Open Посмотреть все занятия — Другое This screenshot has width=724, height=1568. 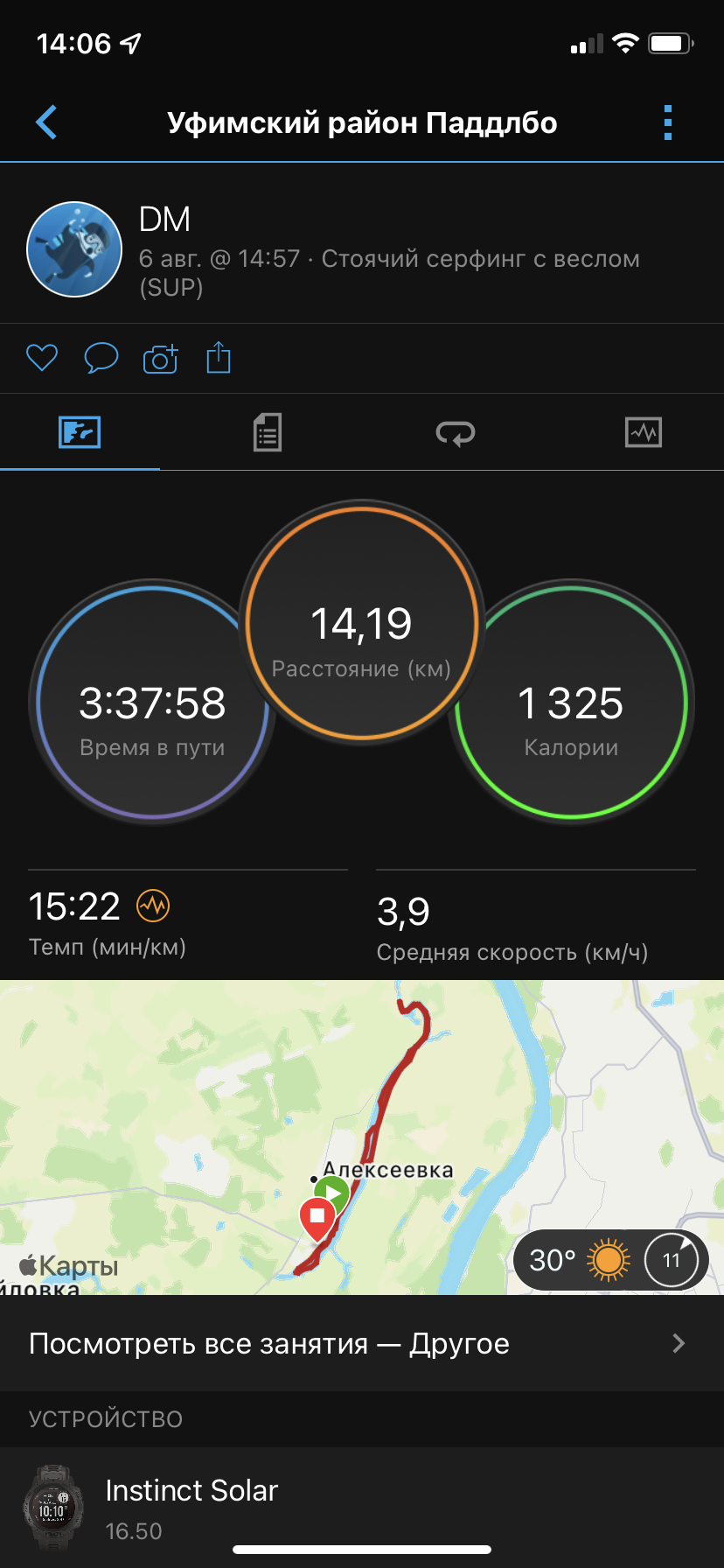point(362,1343)
